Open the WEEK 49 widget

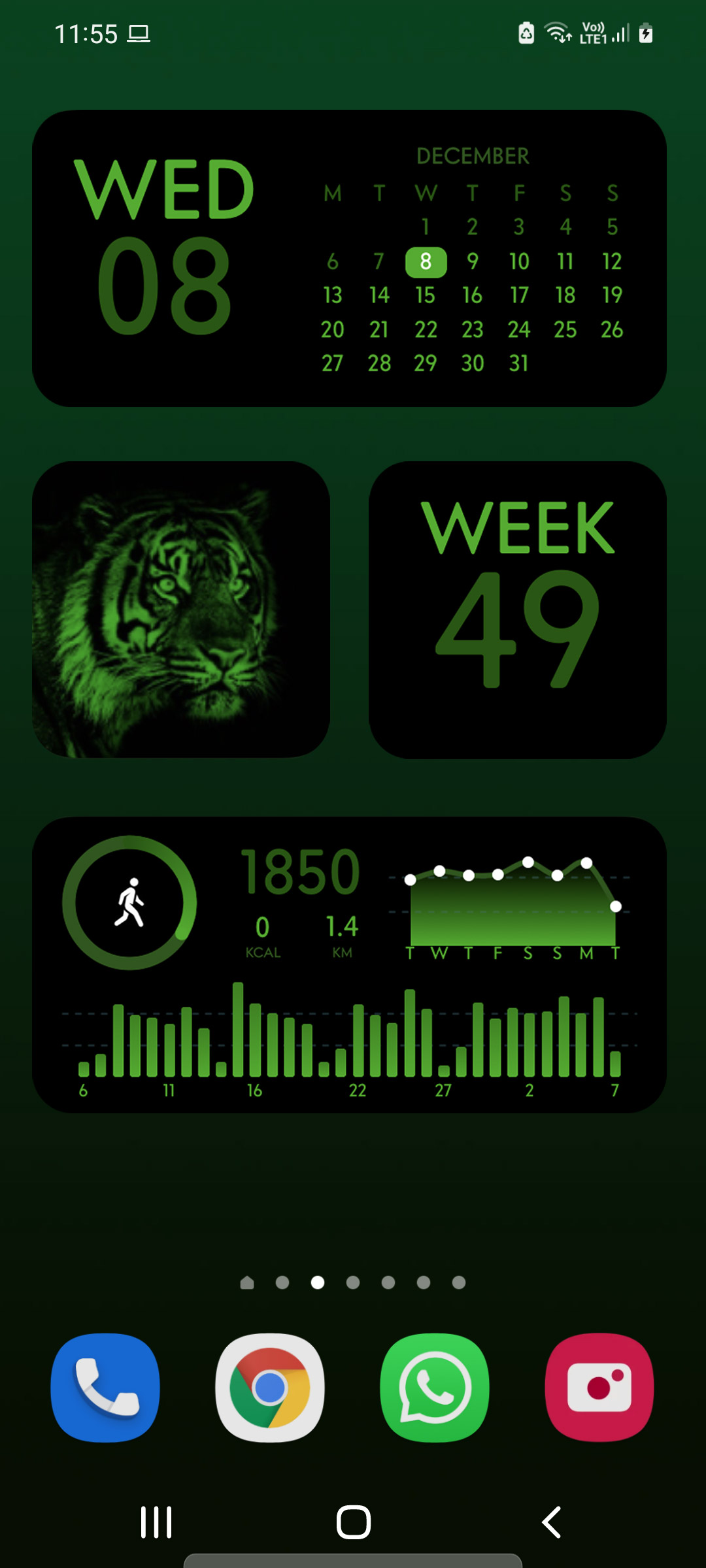[x=520, y=611]
